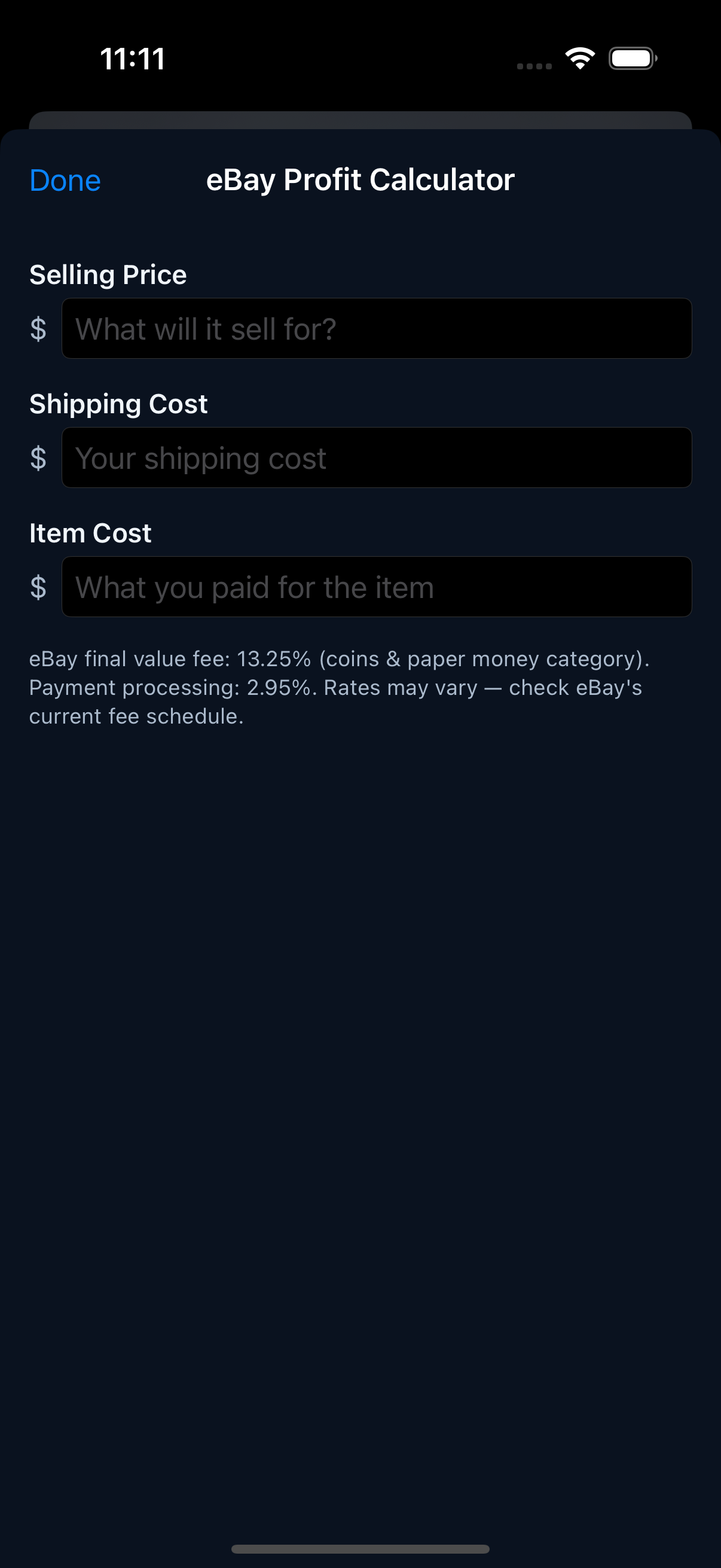Tap the 'What will it sell for?' placeholder
Viewport: 721px width, 1568px height.
[204, 328]
